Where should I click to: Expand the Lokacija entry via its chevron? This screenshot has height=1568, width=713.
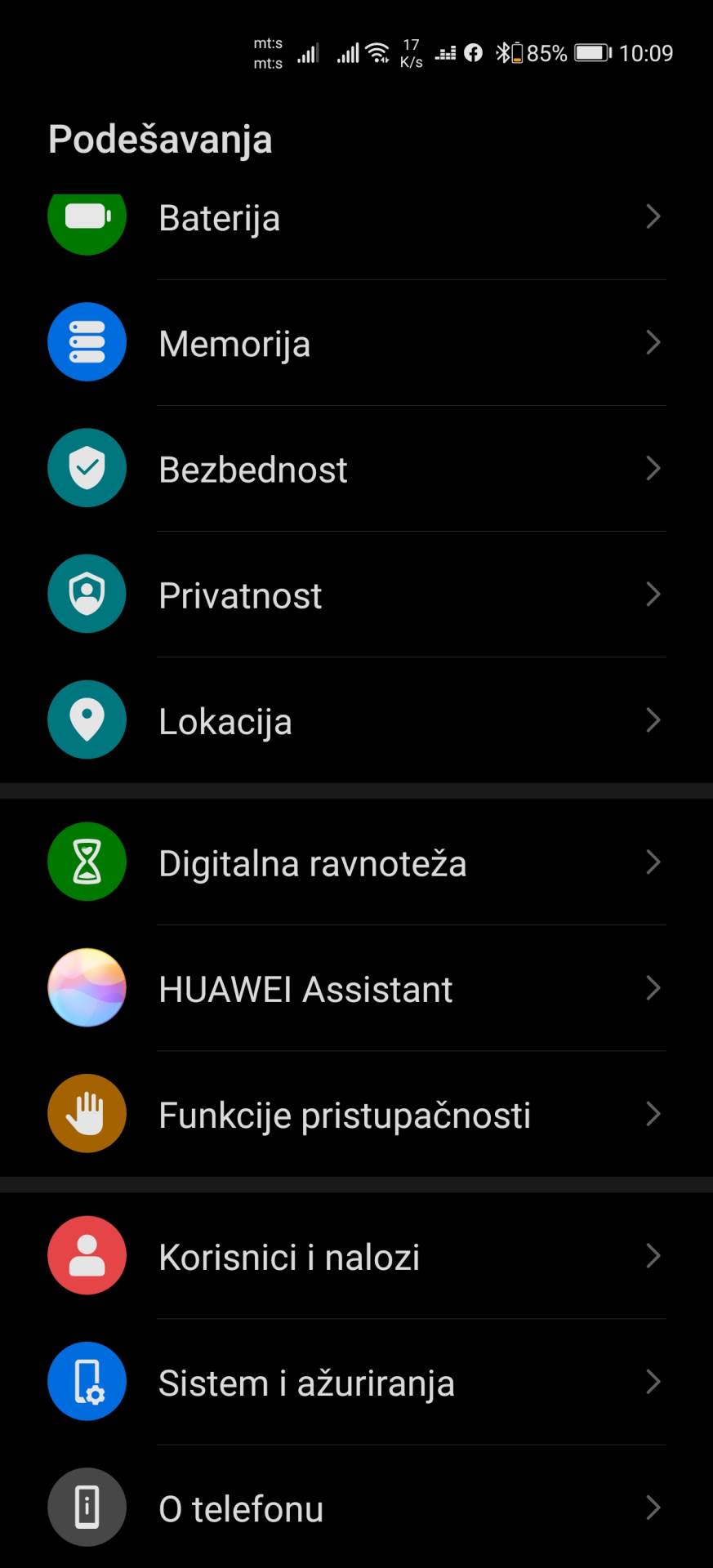coord(653,719)
